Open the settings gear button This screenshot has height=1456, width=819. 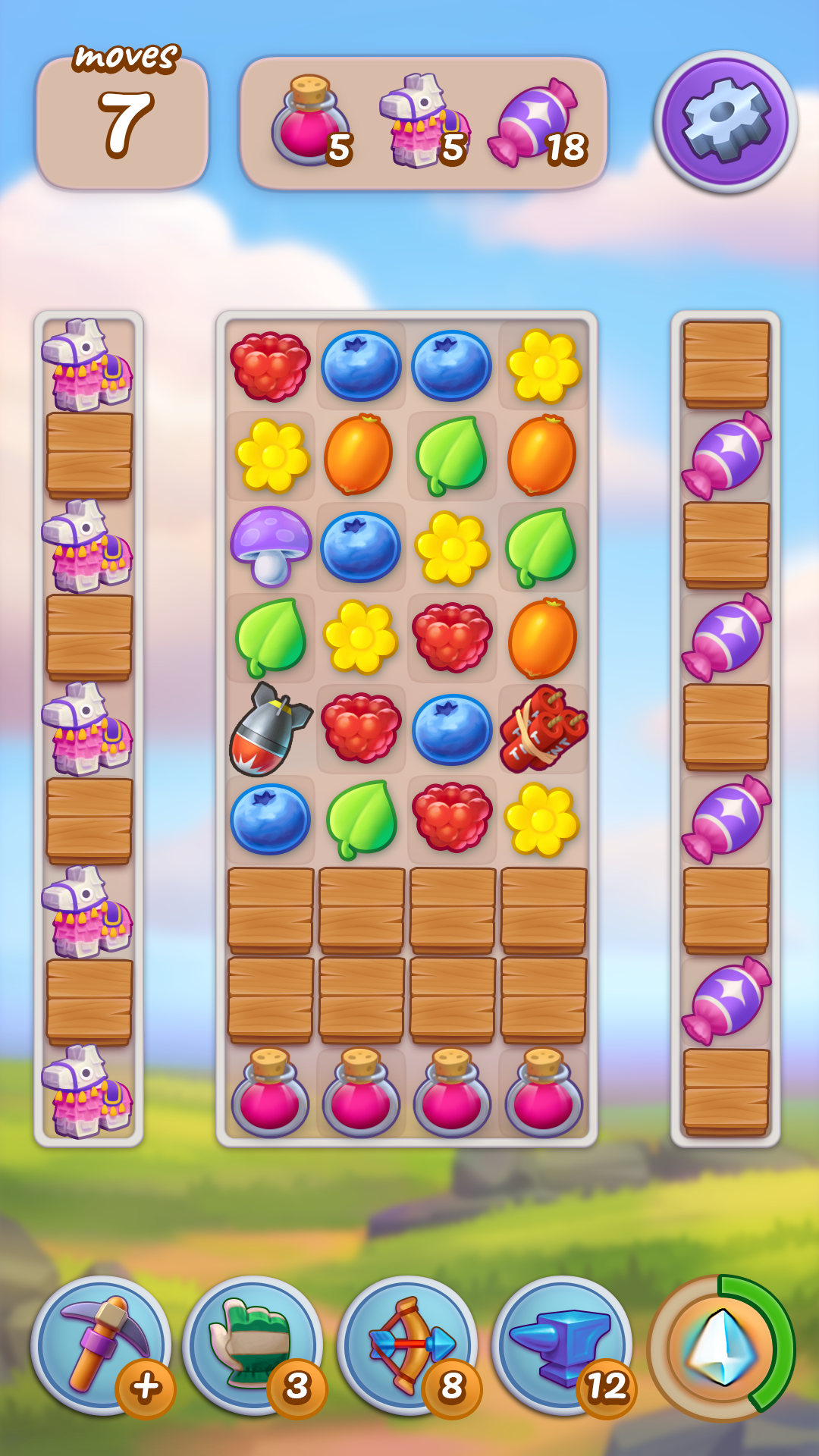726,122
